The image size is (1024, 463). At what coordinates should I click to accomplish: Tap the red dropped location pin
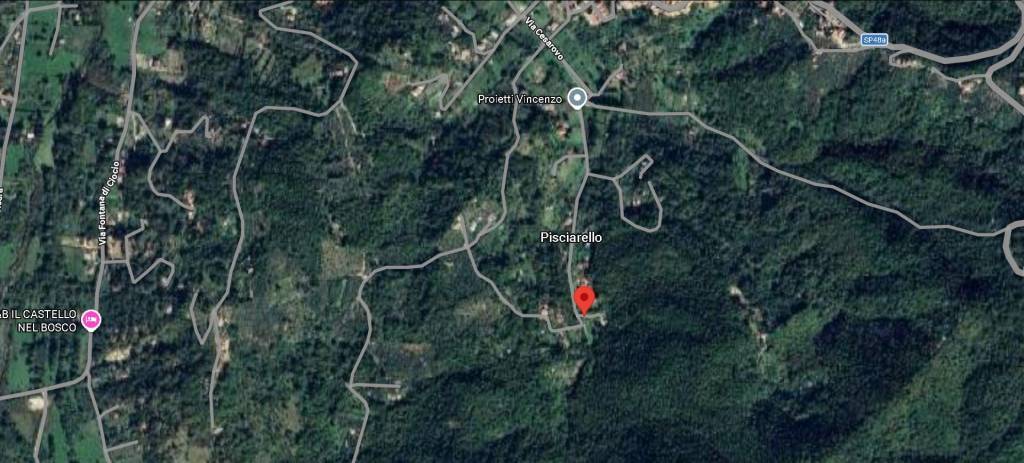[584, 298]
